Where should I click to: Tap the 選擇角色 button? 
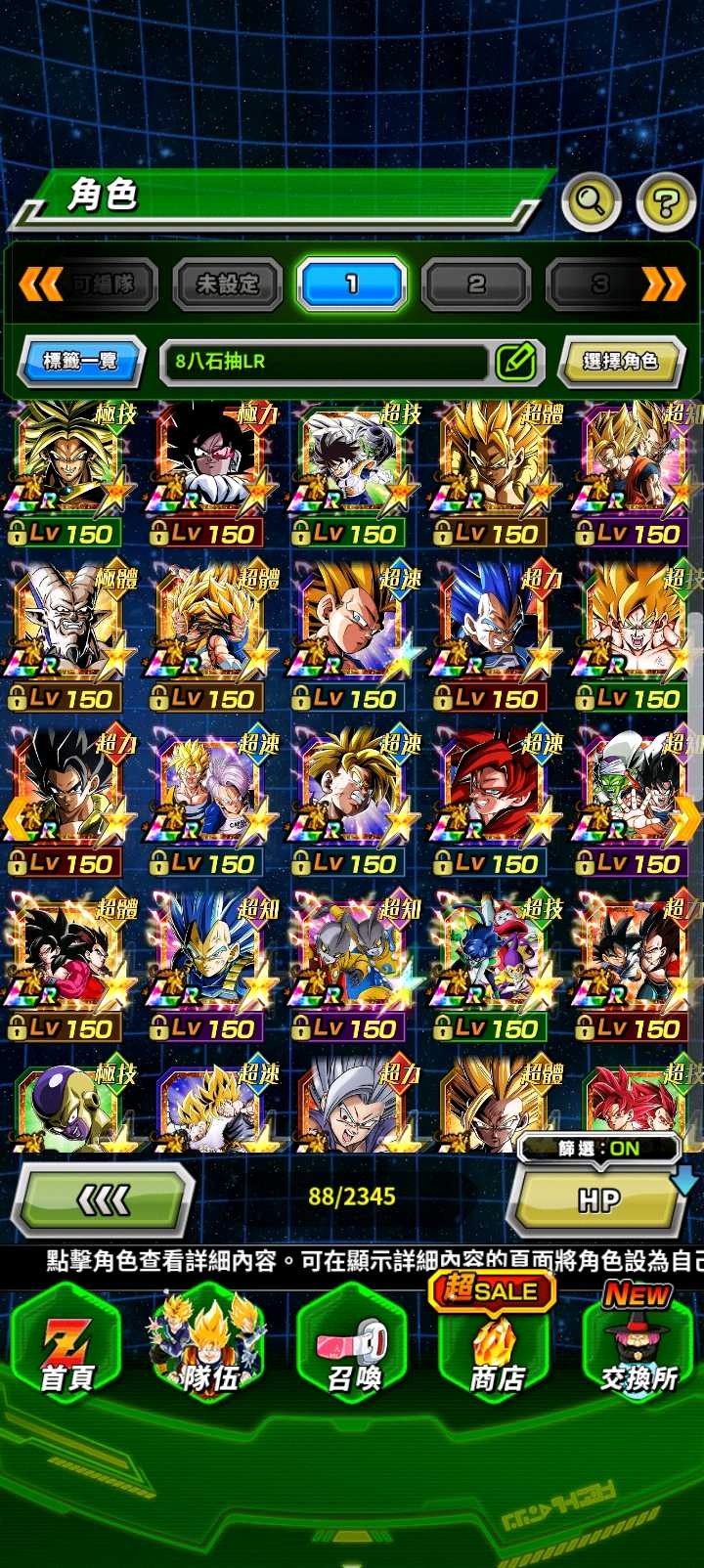click(x=620, y=362)
